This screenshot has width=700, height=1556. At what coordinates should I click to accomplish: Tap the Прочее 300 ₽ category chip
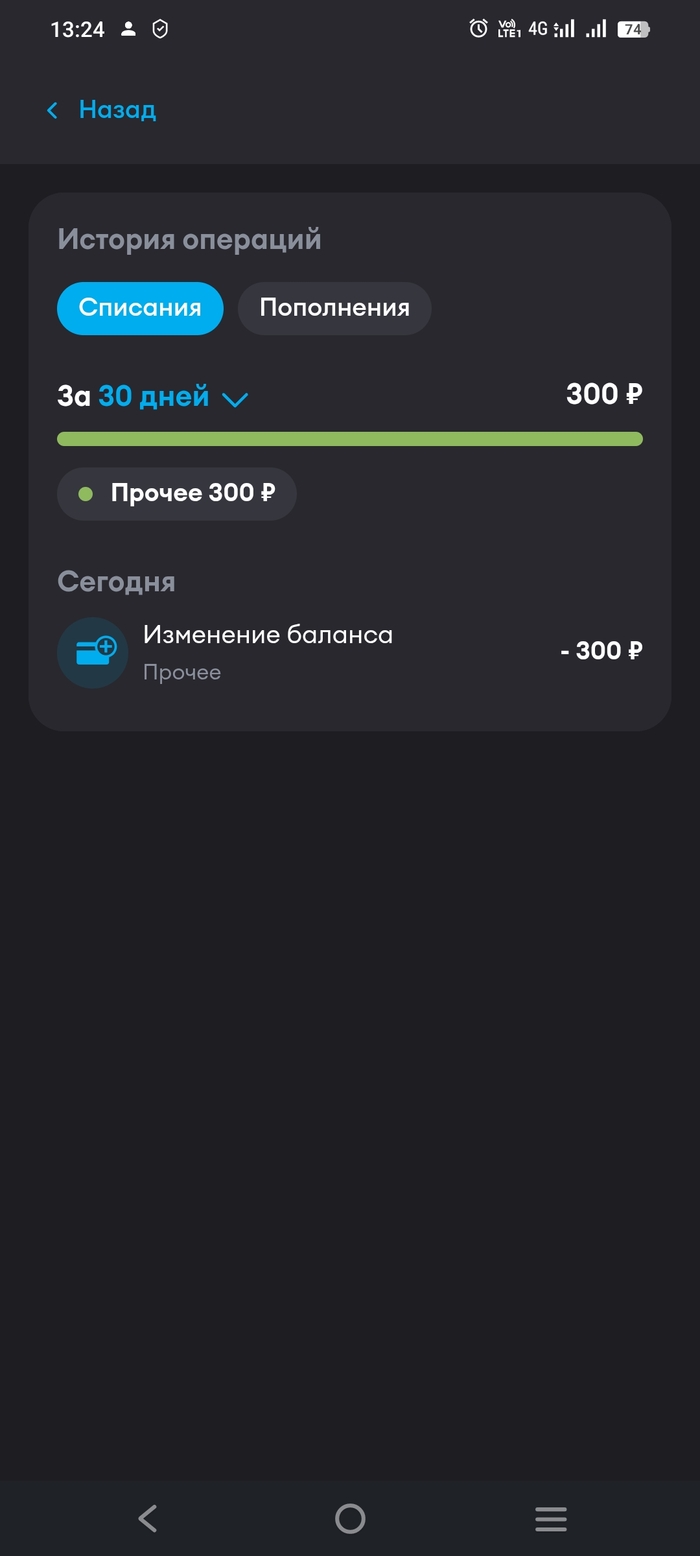click(x=177, y=493)
